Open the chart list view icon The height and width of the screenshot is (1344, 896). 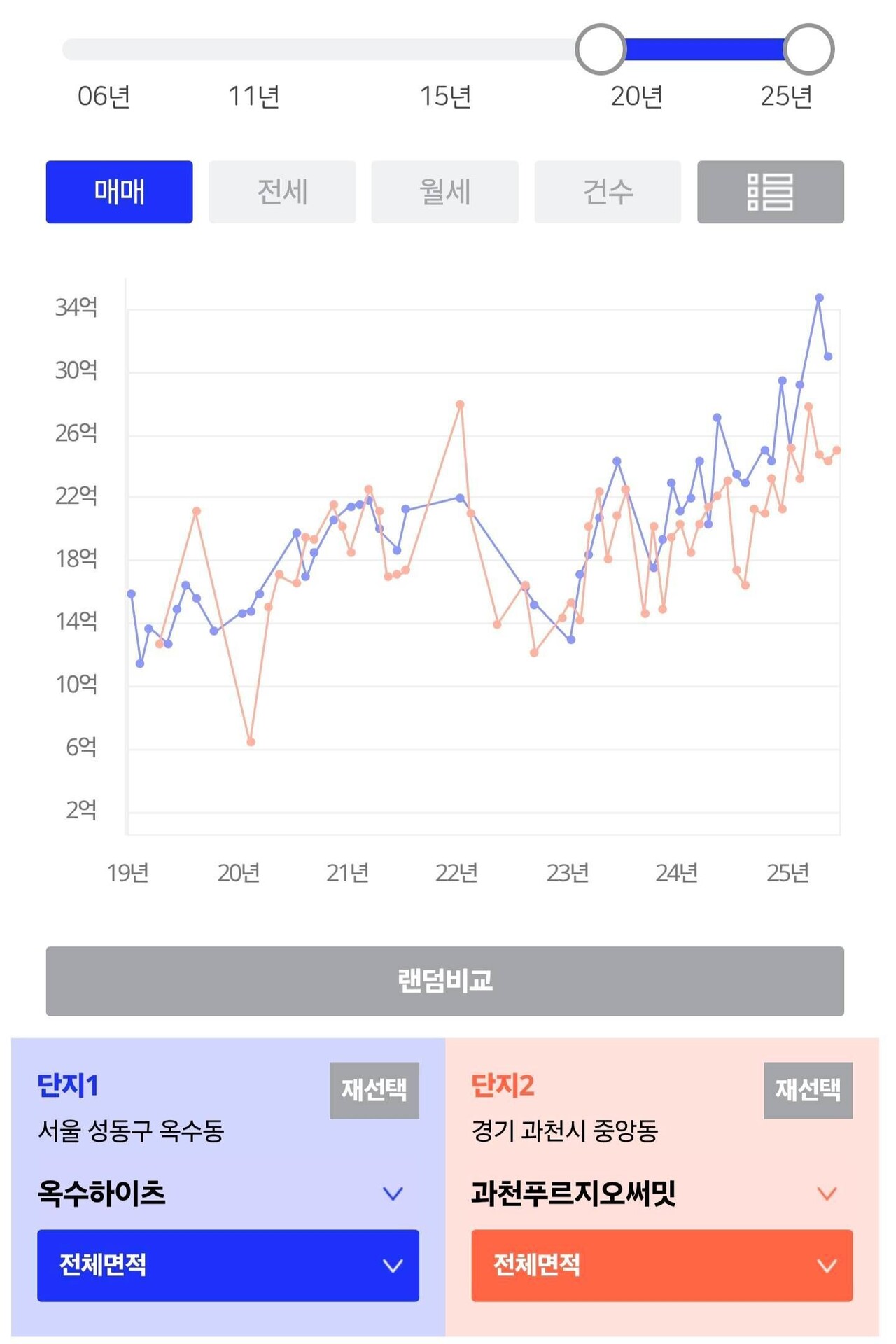pyautogui.click(x=770, y=192)
